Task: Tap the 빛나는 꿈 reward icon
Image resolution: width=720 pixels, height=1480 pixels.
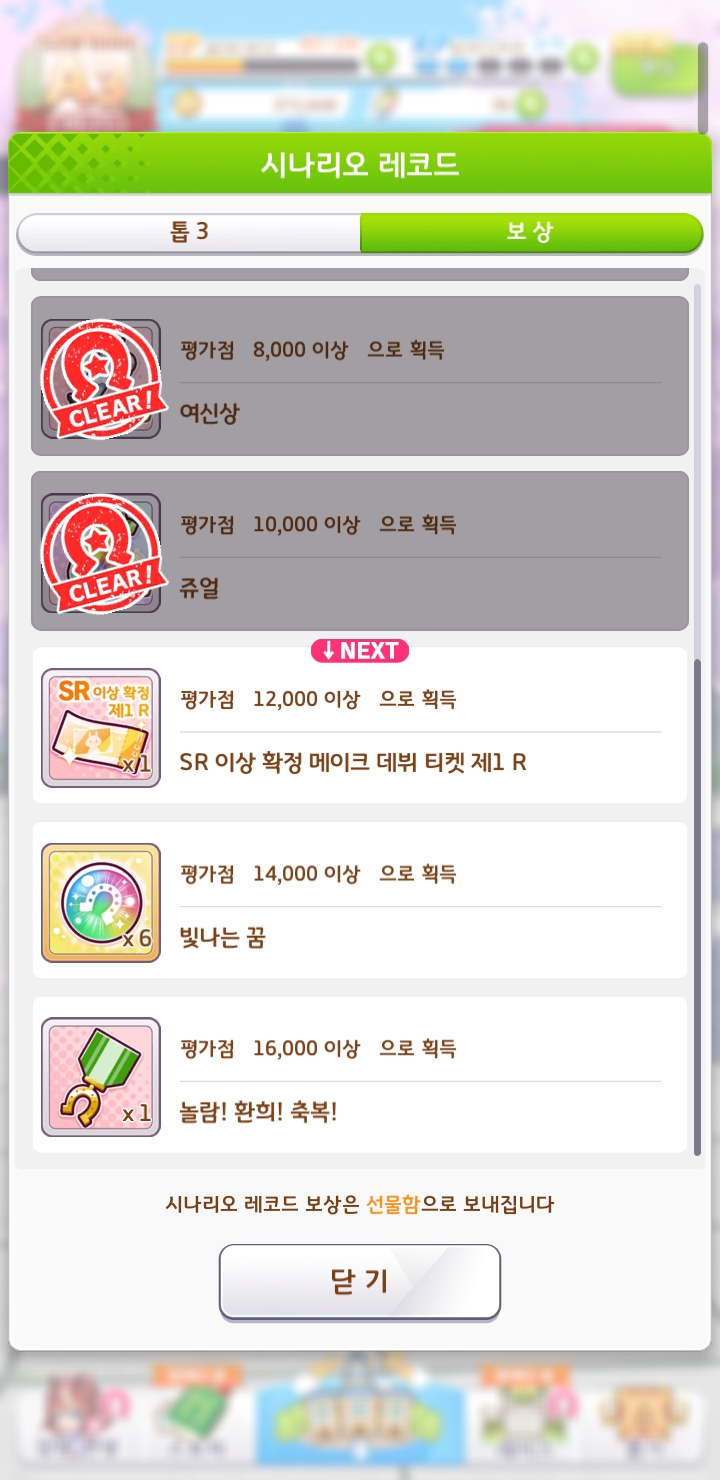Action: (101, 902)
